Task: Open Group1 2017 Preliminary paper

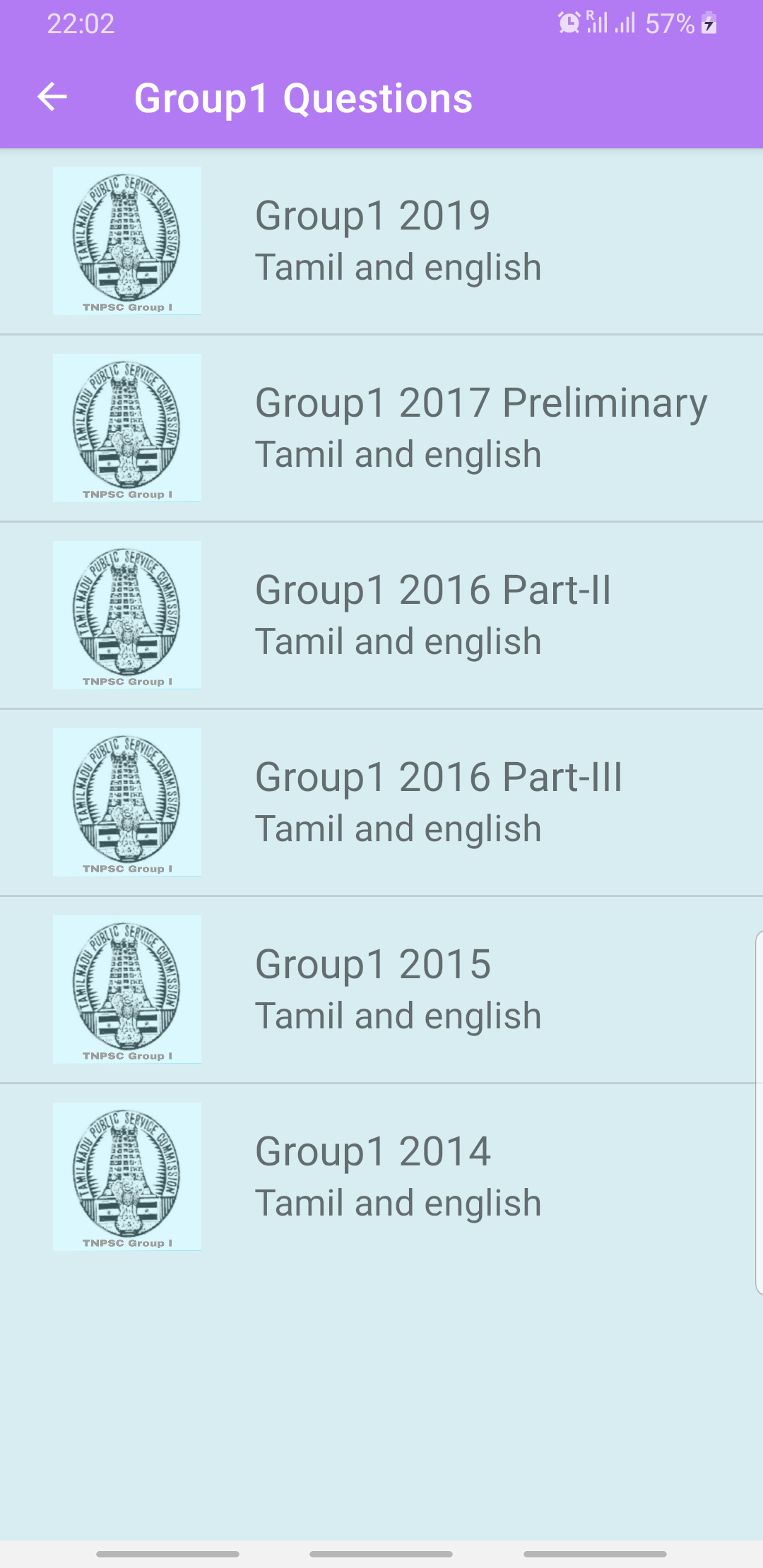Action: click(381, 428)
